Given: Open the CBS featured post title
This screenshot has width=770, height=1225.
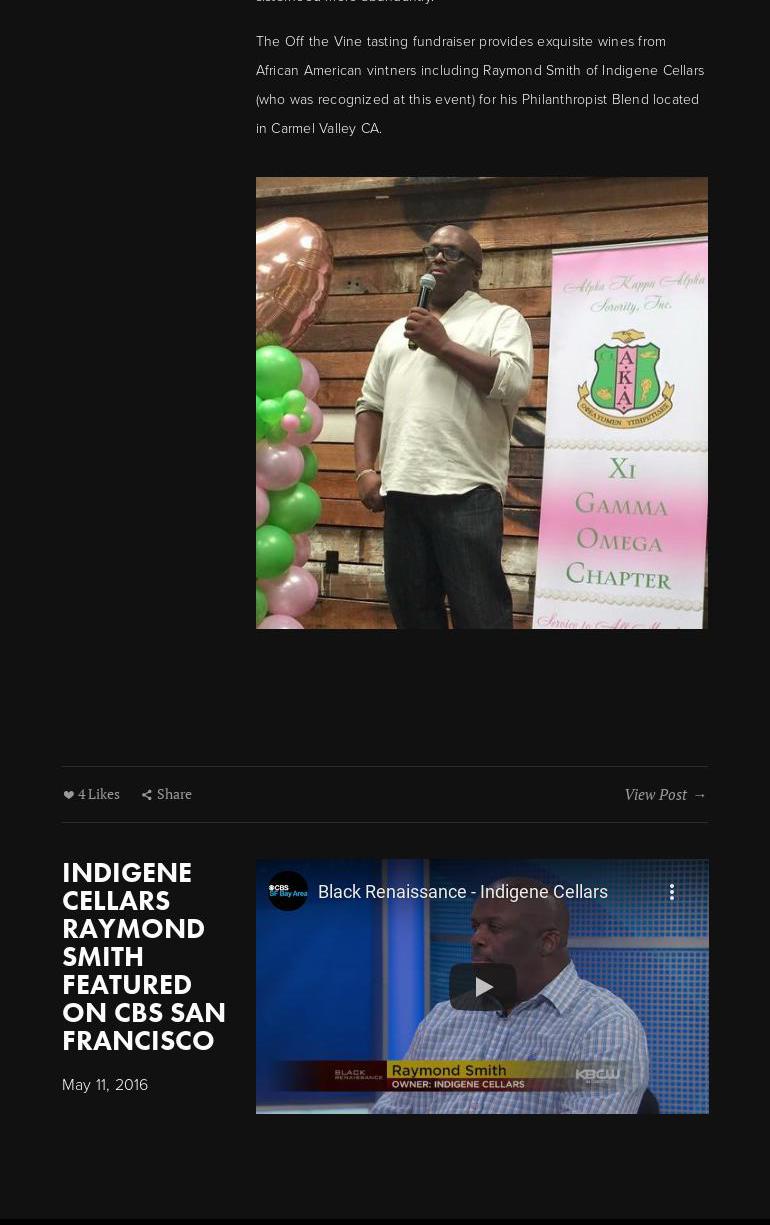Looking at the screenshot, I should tap(144, 956).
